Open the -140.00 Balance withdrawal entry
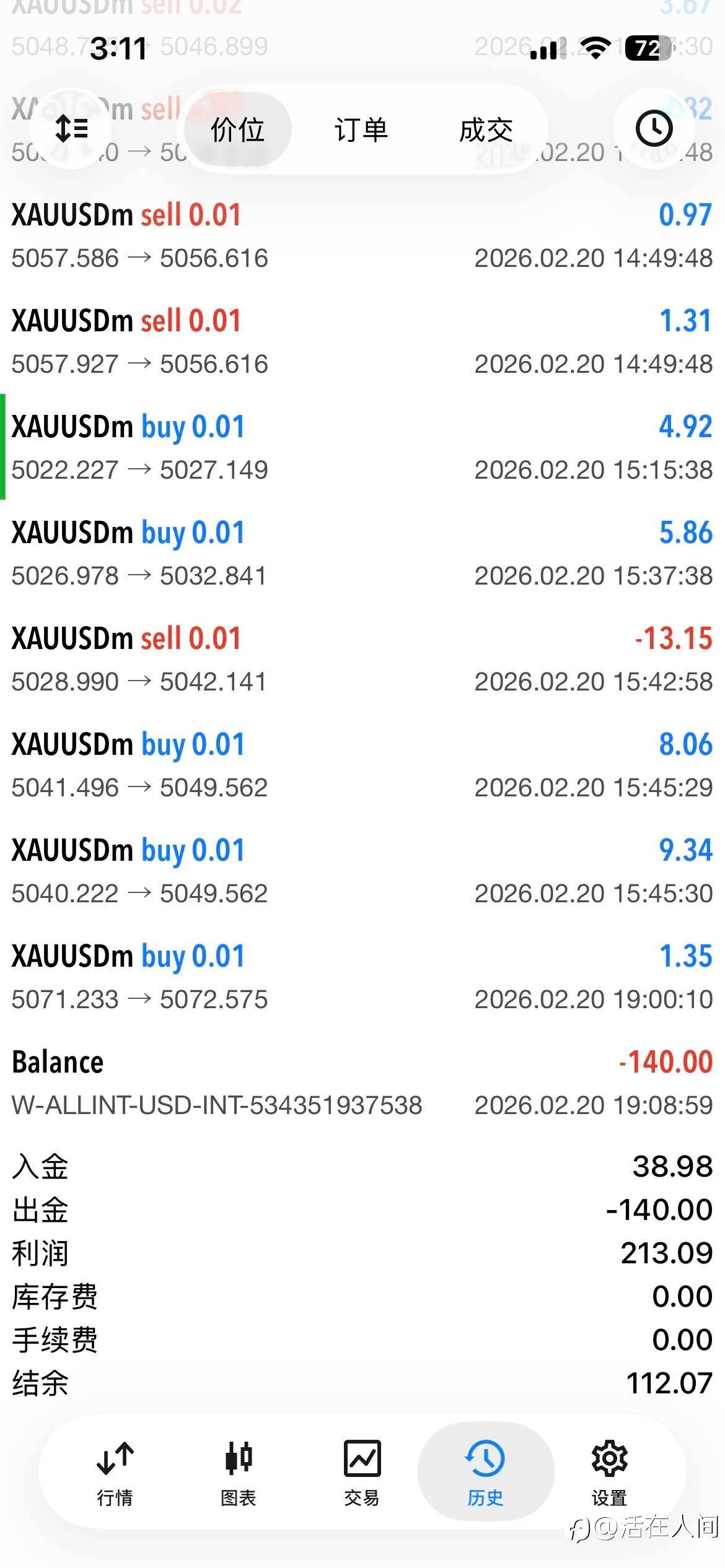 coord(362,1082)
